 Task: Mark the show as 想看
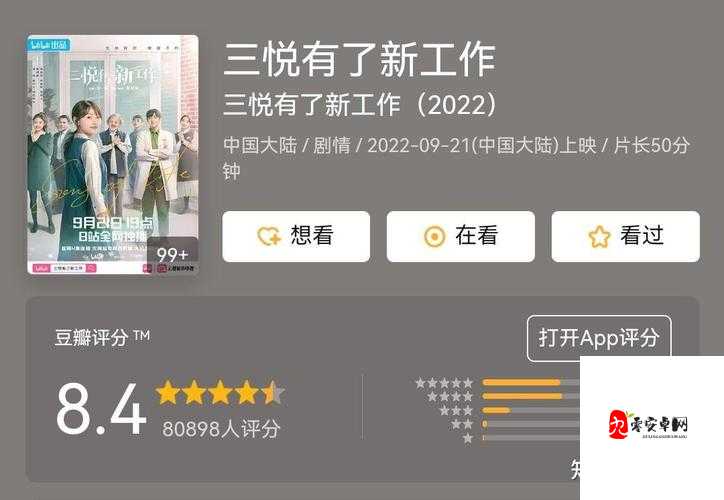[296, 237]
